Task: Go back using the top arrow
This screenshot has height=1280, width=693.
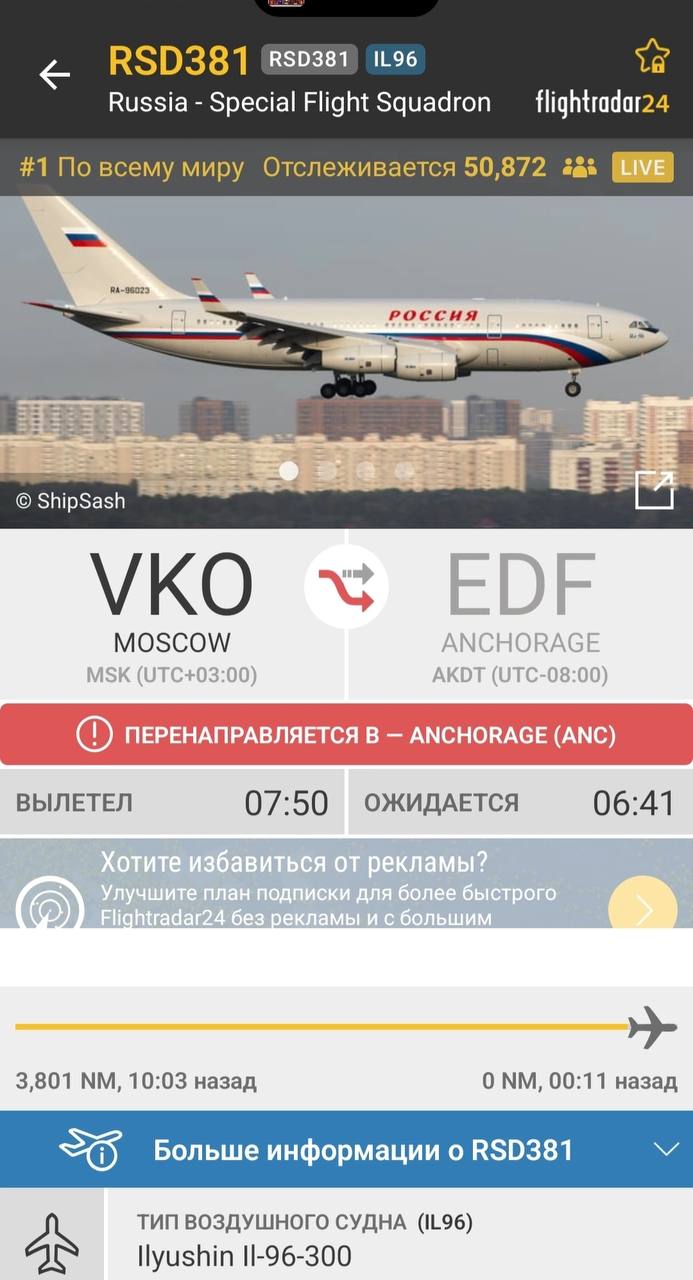Action: coord(54,75)
